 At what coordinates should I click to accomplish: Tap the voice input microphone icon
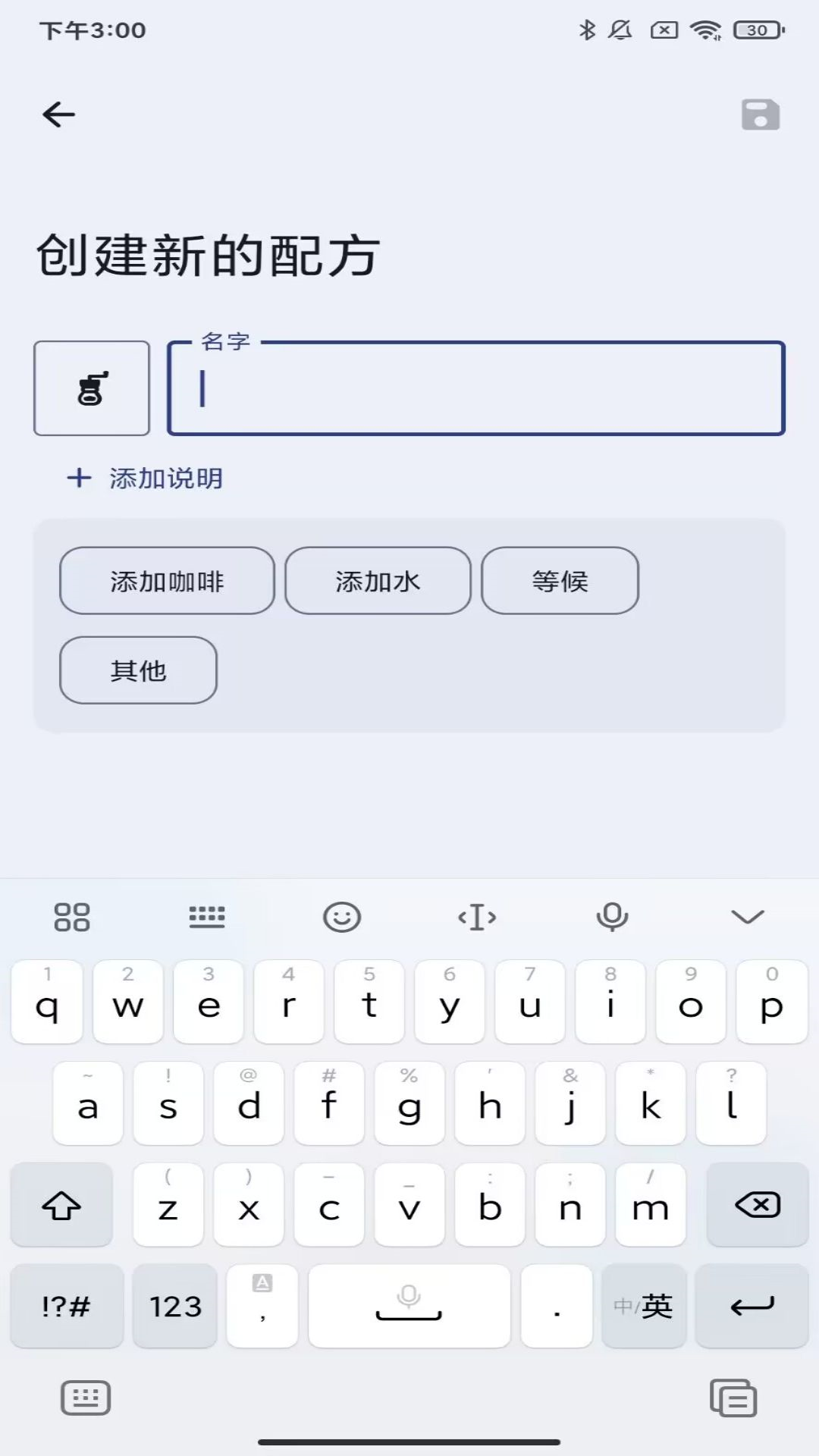click(x=613, y=916)
